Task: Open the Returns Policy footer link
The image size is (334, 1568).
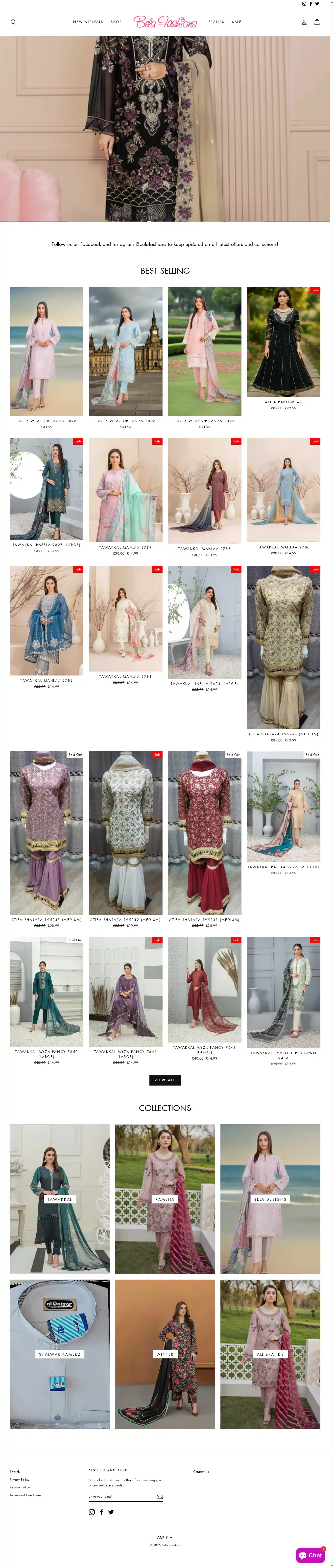Action: [x=20, y=1487]
